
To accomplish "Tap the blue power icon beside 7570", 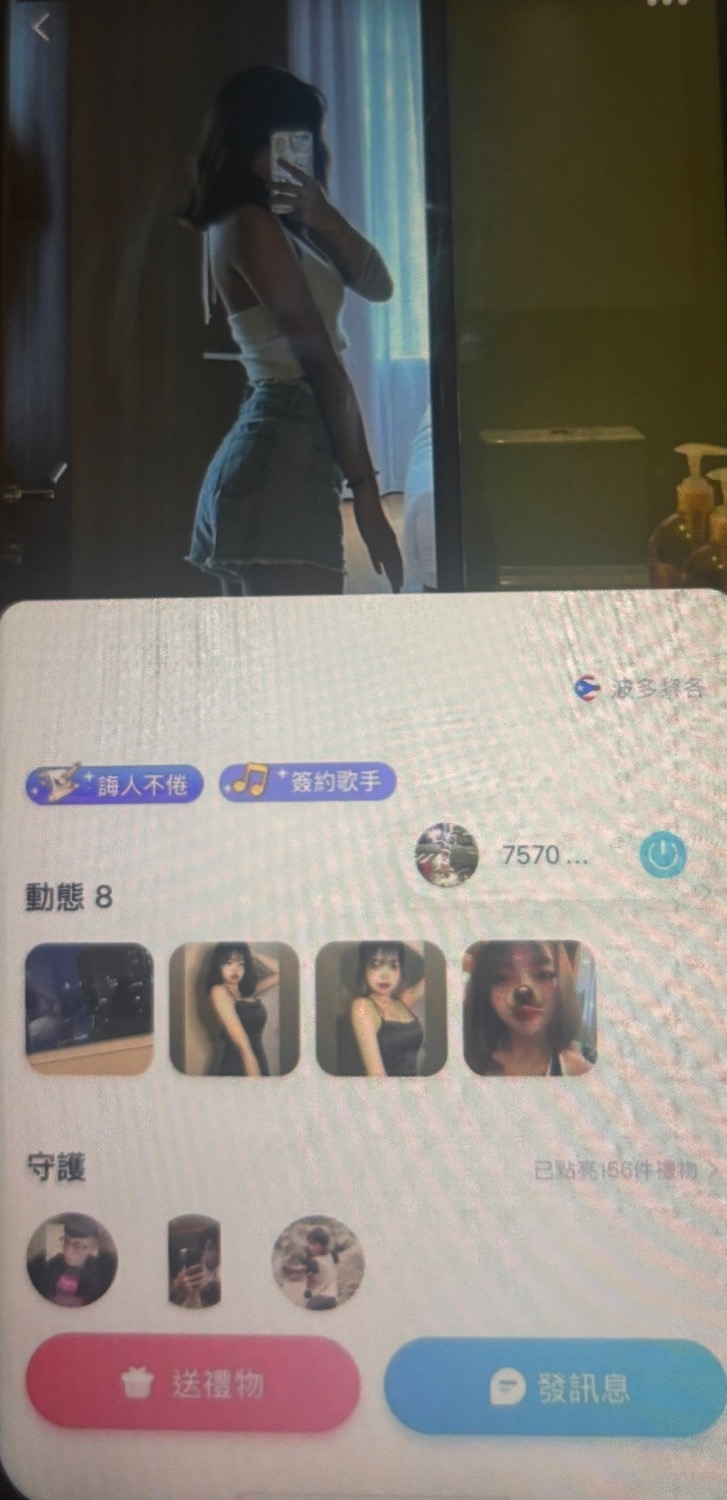I will [x=662, y=855].
